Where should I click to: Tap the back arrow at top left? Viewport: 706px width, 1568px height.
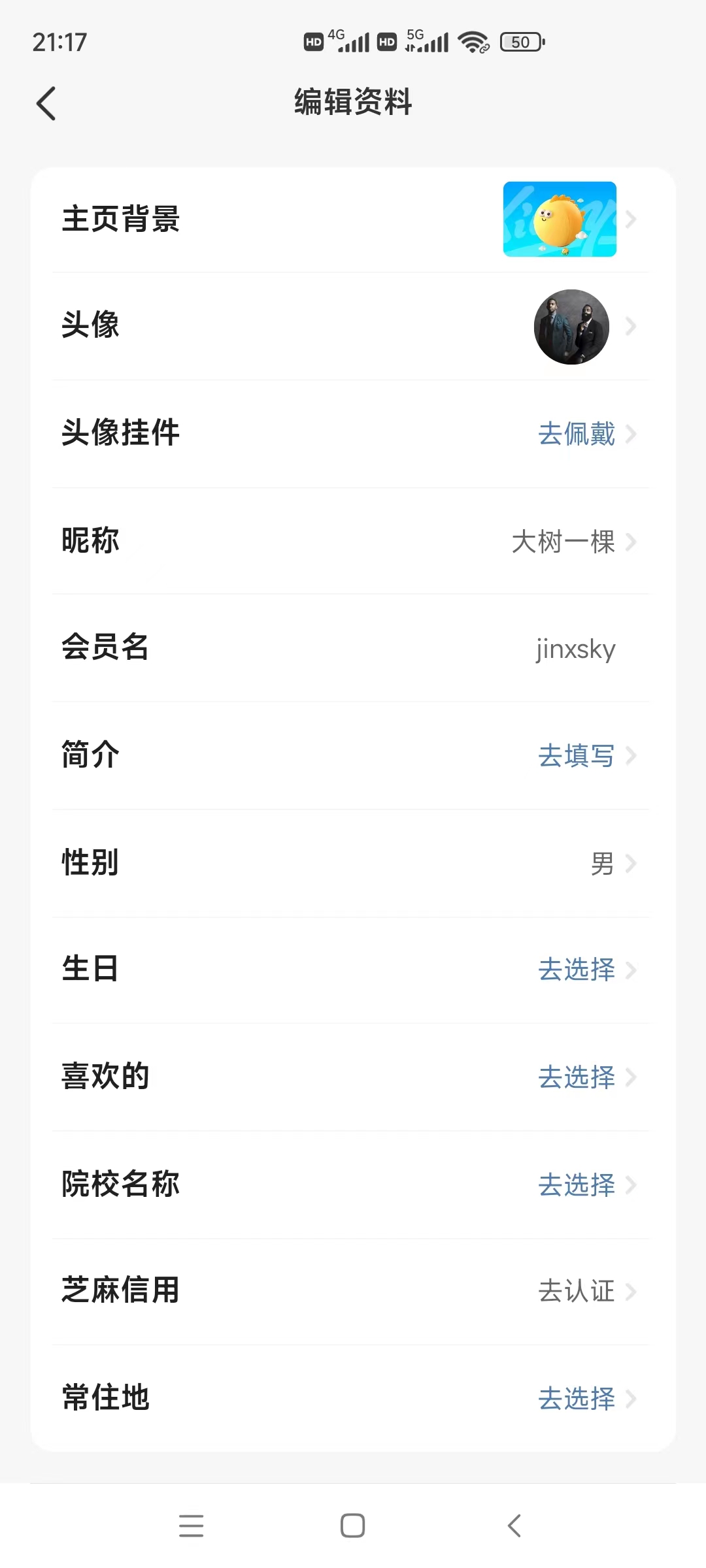[46, 103]
